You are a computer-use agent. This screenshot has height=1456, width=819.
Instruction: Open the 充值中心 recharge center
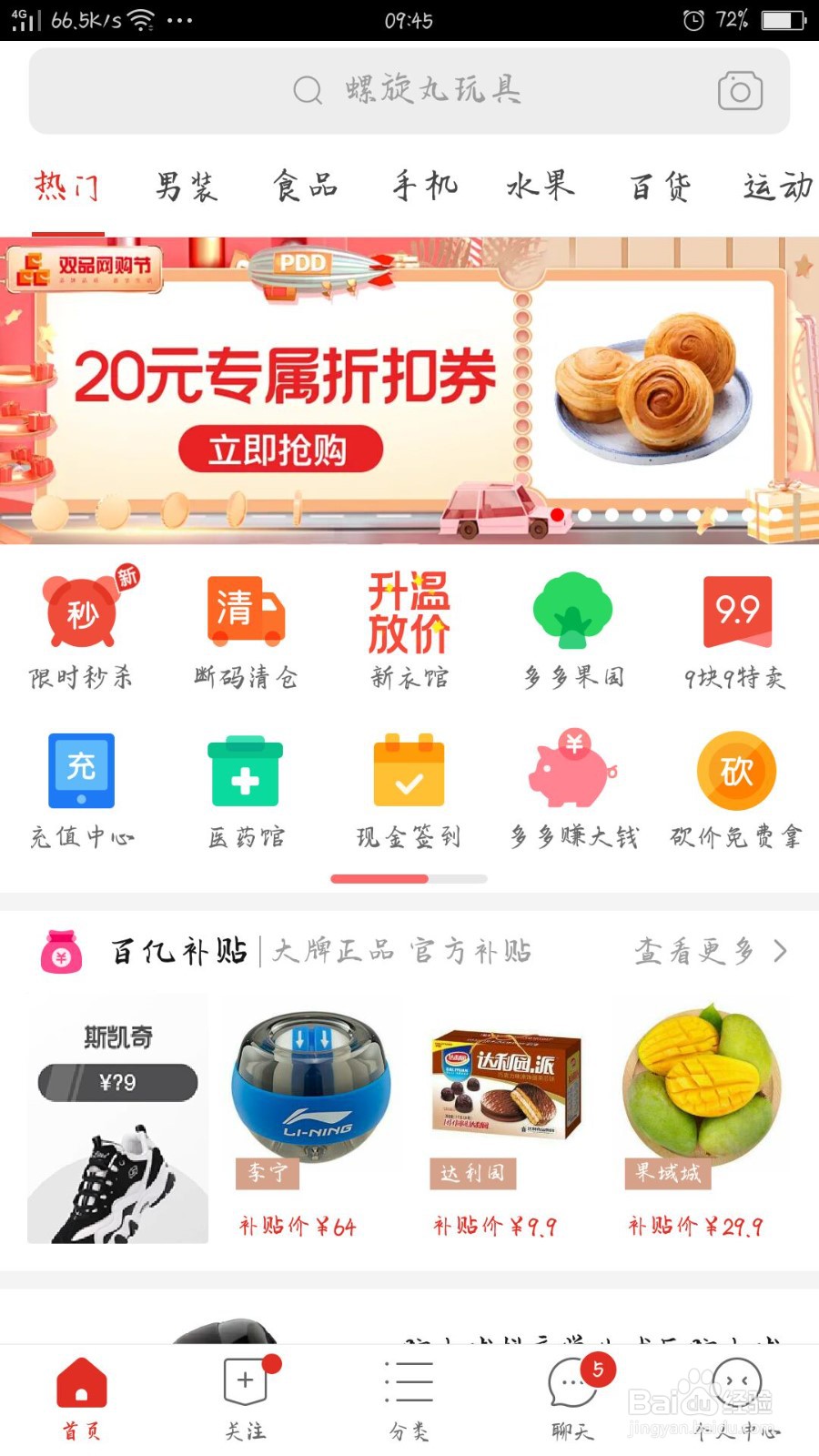pyautogui.click(x=80, y=787)
